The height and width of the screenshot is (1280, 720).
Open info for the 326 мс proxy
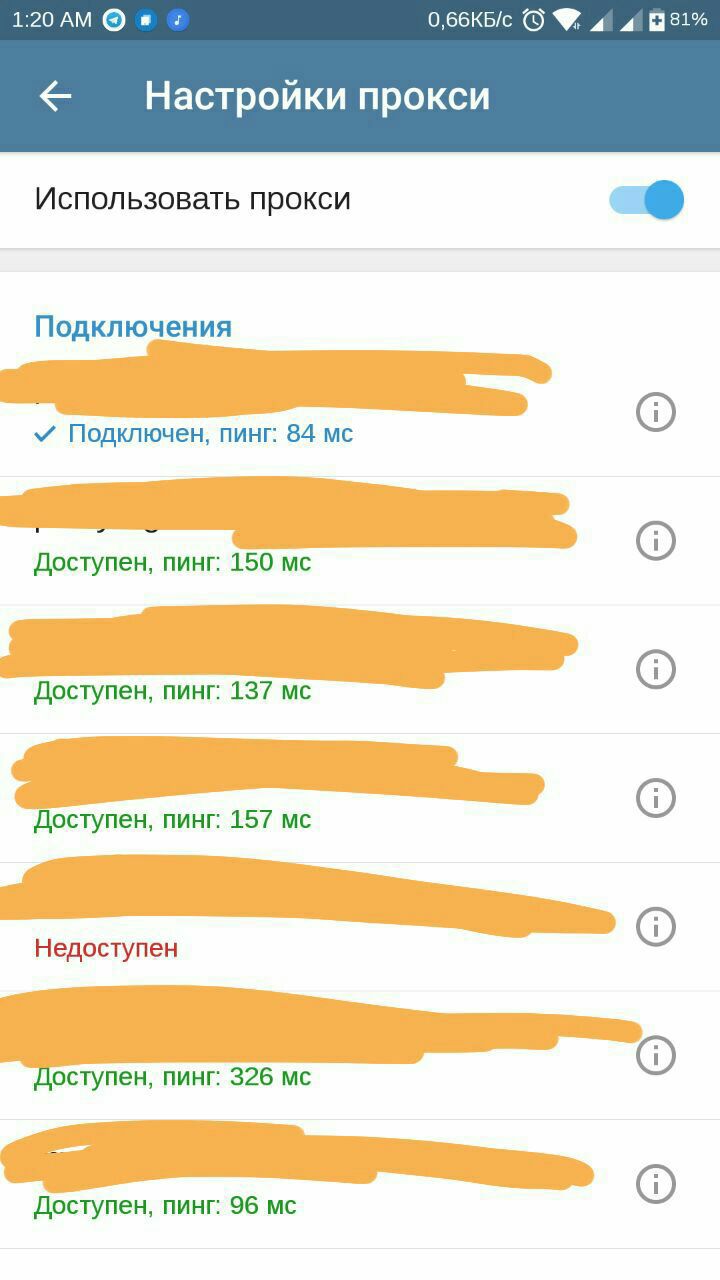656,1055
